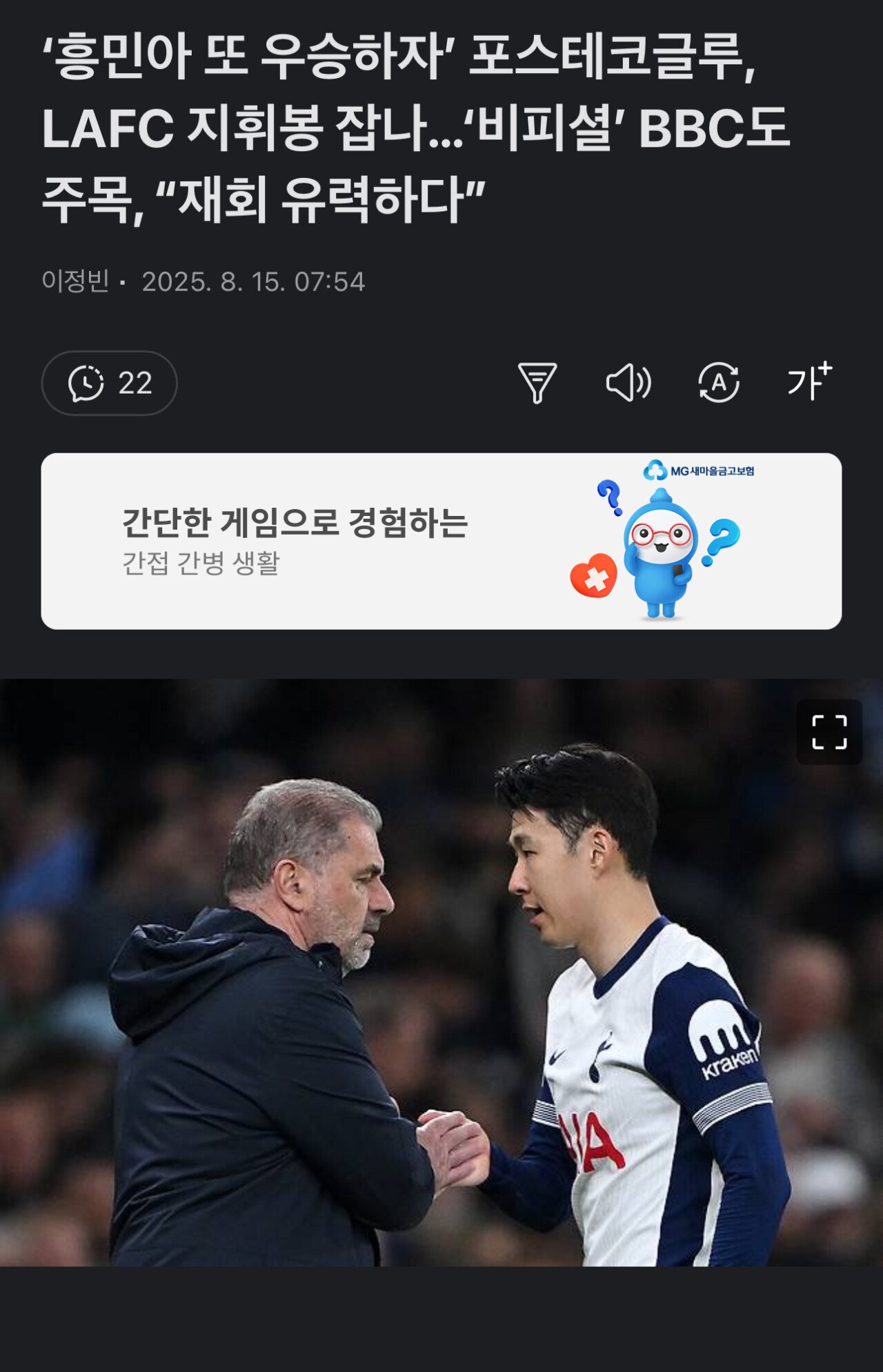Expand the article photo to fullscreen

tap(829, 732)
